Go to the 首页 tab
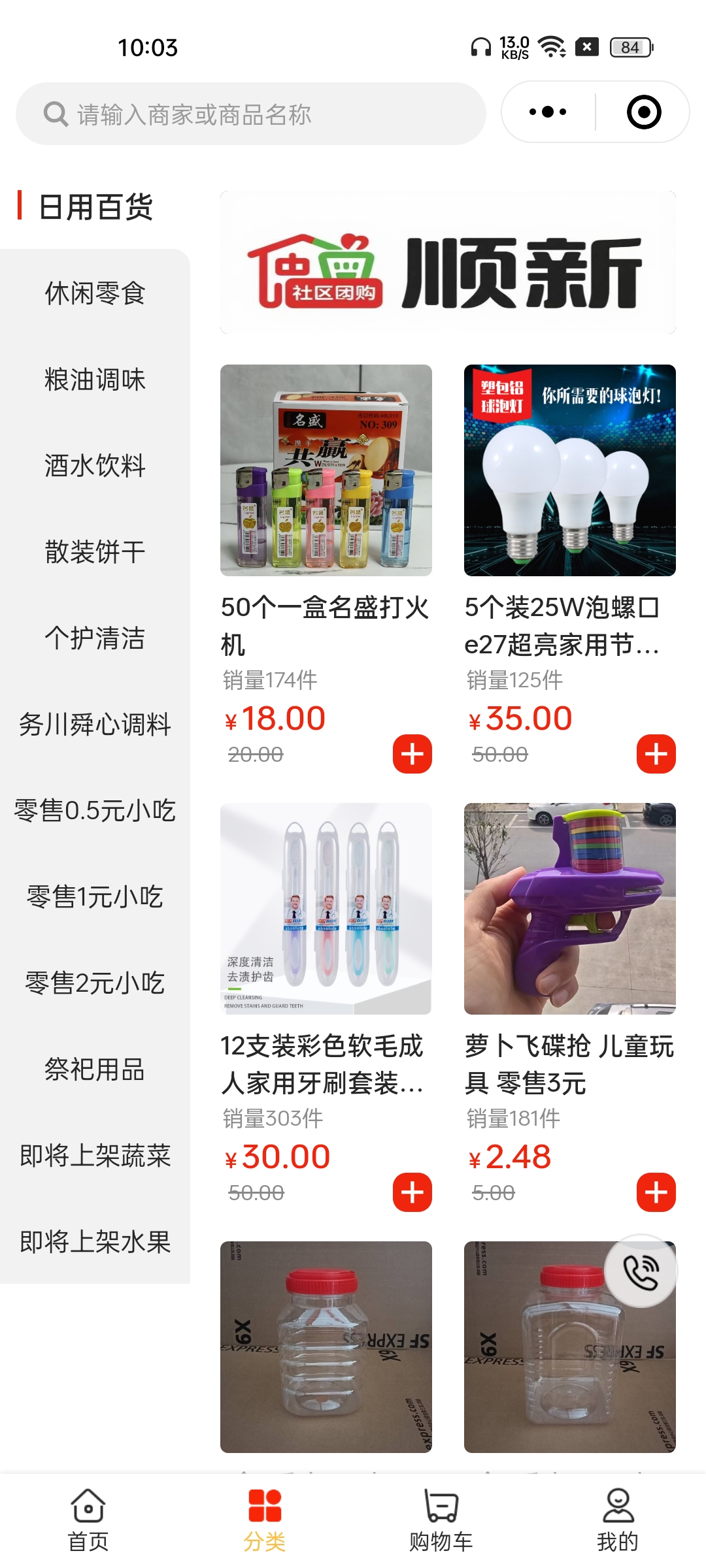This screenshot has height=1568, width=706. tap(88, 1519)
